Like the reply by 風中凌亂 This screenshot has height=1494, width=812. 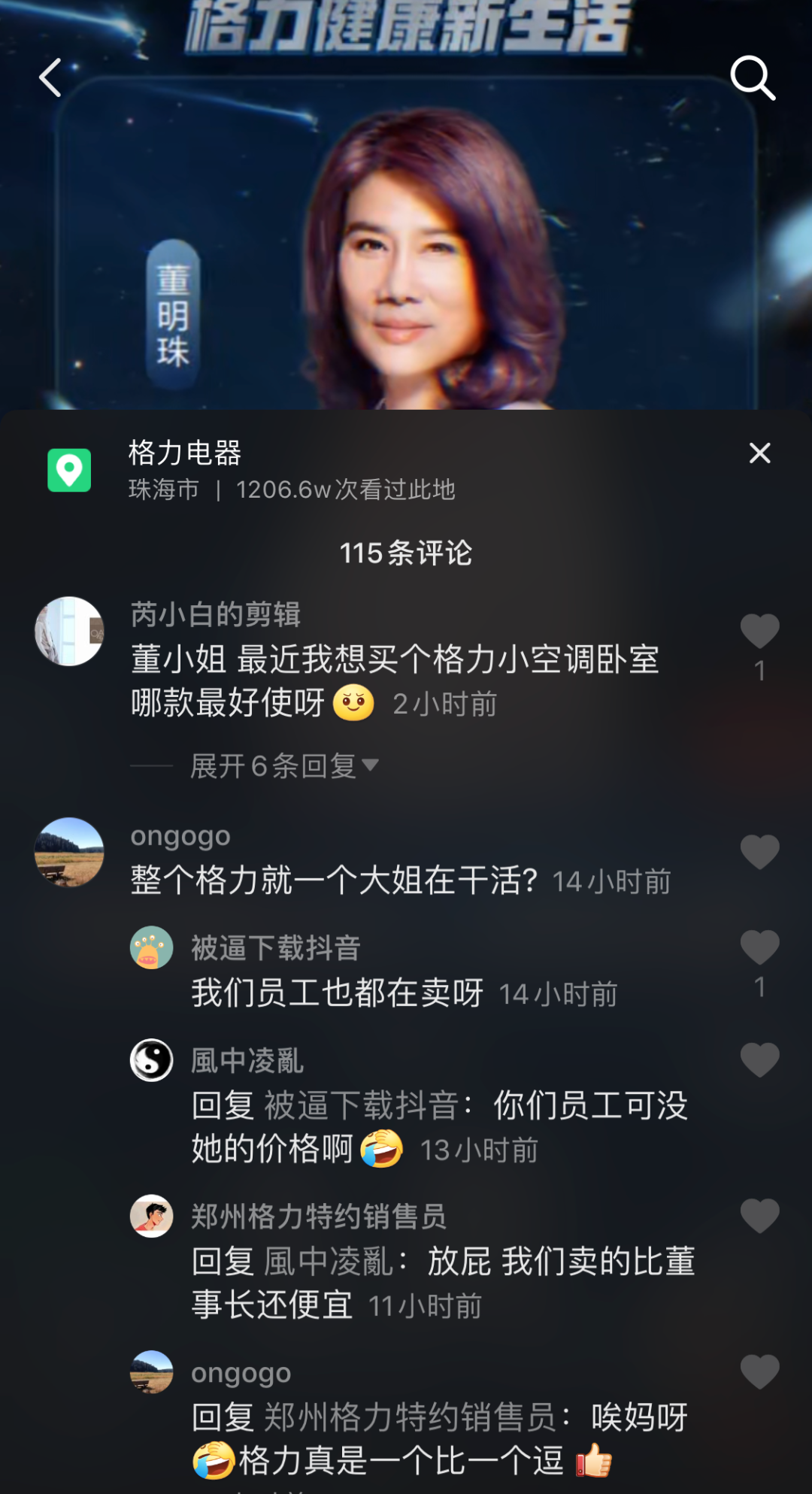coord(759,1061)
